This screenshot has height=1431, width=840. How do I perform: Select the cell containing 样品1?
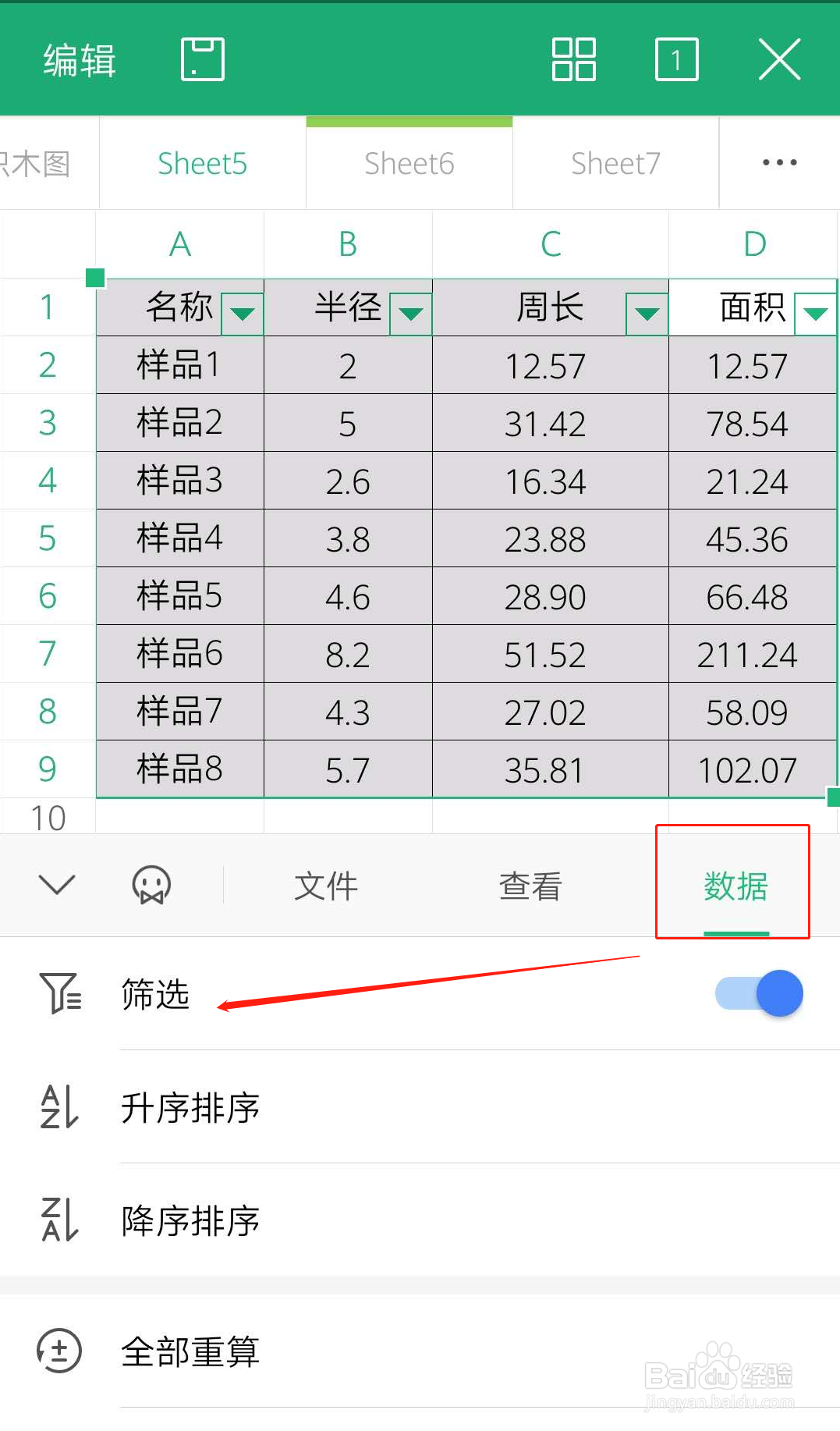tap(179, 364)
